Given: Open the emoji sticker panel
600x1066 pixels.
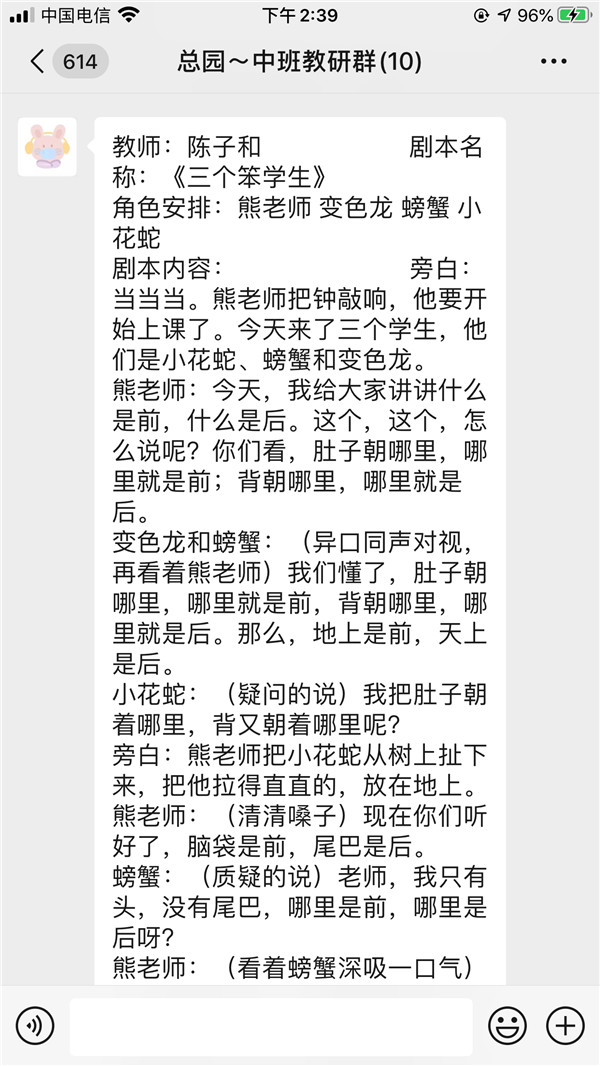Looking at the screenshot, I should pos(508,1025).
